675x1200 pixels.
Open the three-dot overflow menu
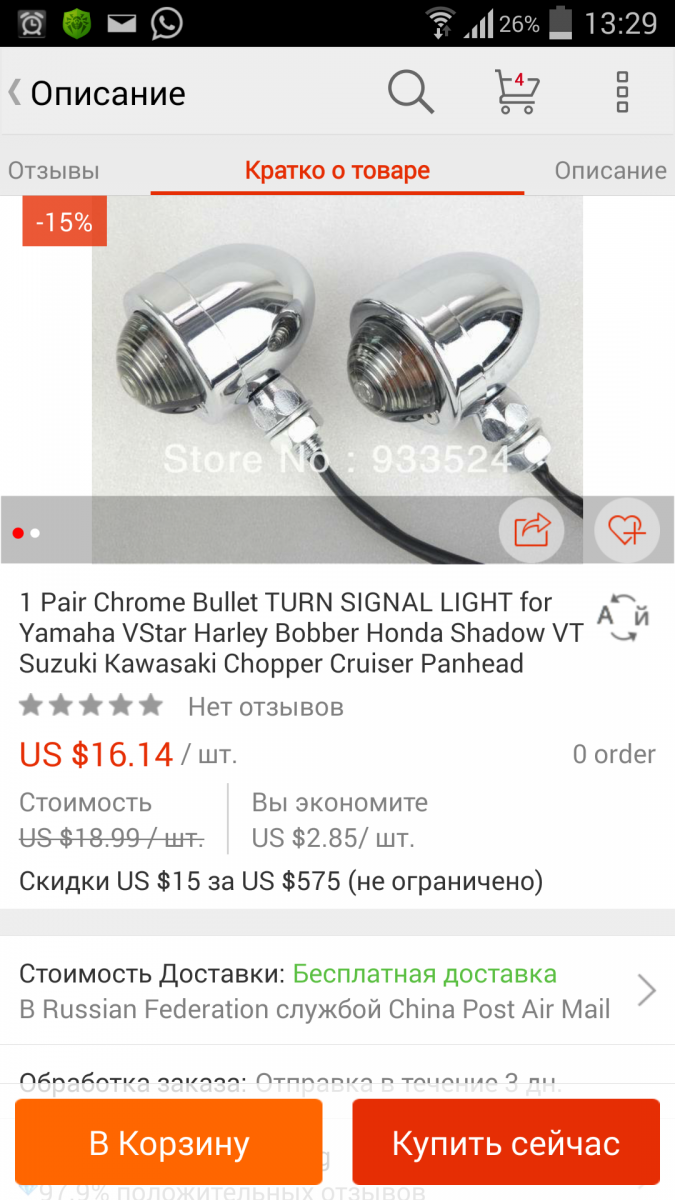point(622,92)
